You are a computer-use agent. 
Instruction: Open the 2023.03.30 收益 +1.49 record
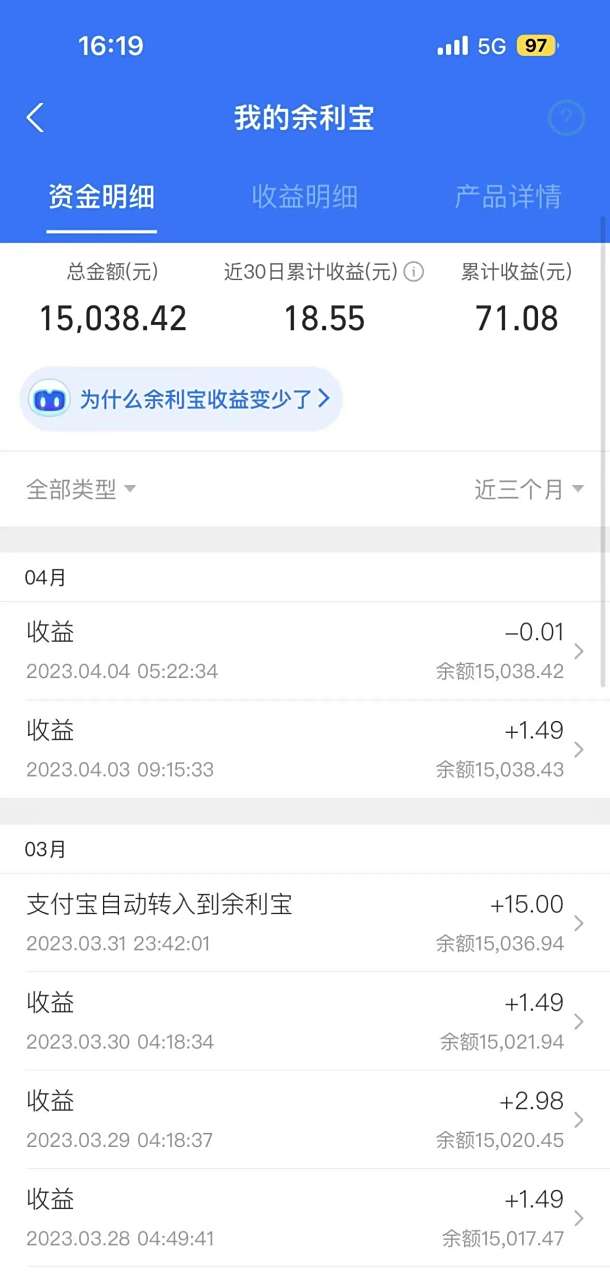click(x=304, y=1021)
